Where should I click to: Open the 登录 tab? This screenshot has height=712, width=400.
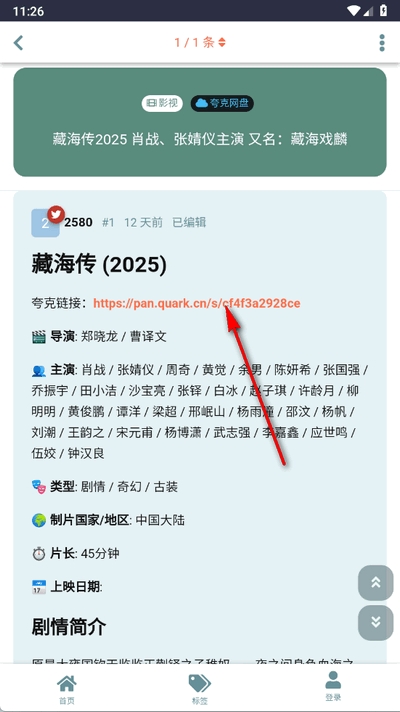[x=333, y=687]
